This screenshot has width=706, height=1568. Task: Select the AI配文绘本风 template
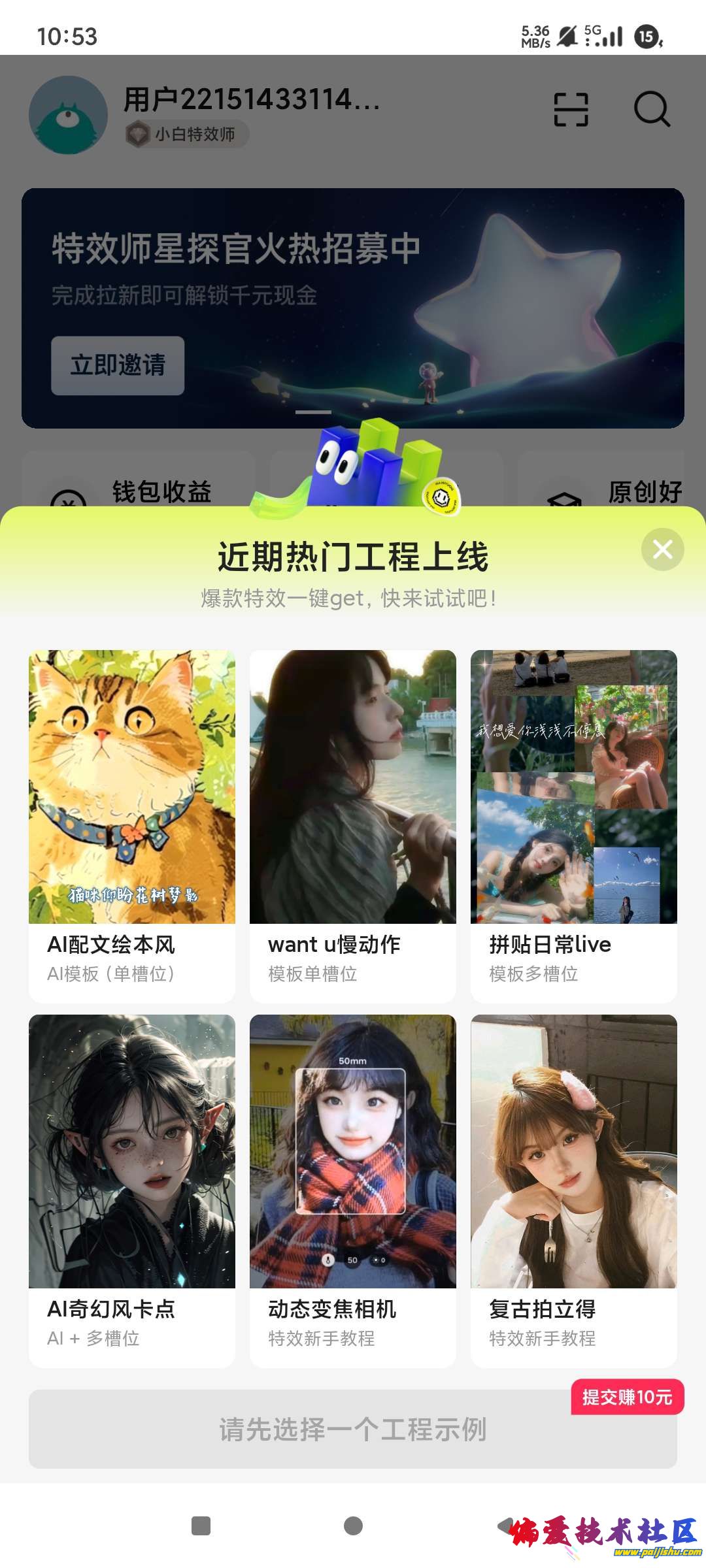click(x=131, y=825)
